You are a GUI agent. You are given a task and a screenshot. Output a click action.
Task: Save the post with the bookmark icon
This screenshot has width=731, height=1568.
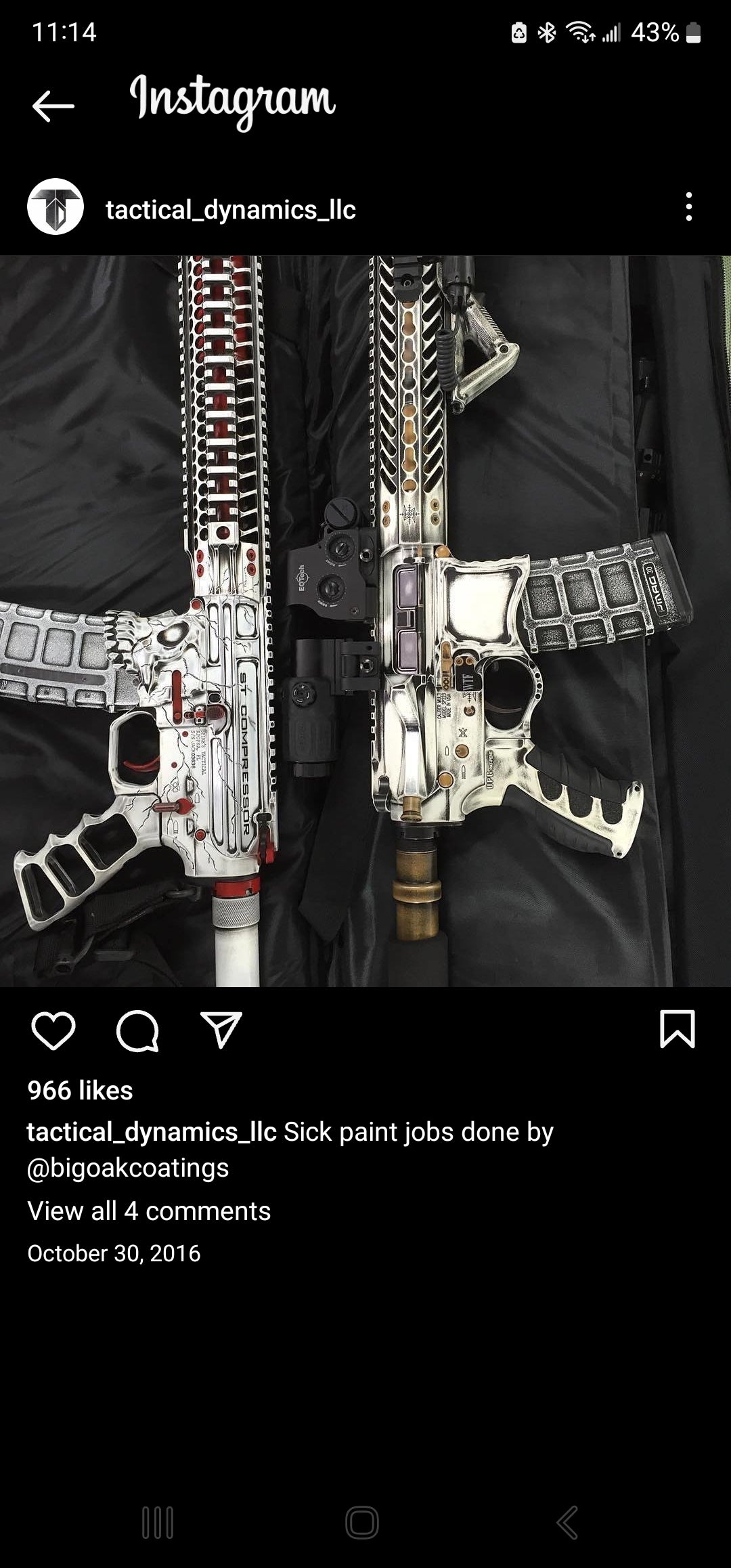[x=677, y=1029]
